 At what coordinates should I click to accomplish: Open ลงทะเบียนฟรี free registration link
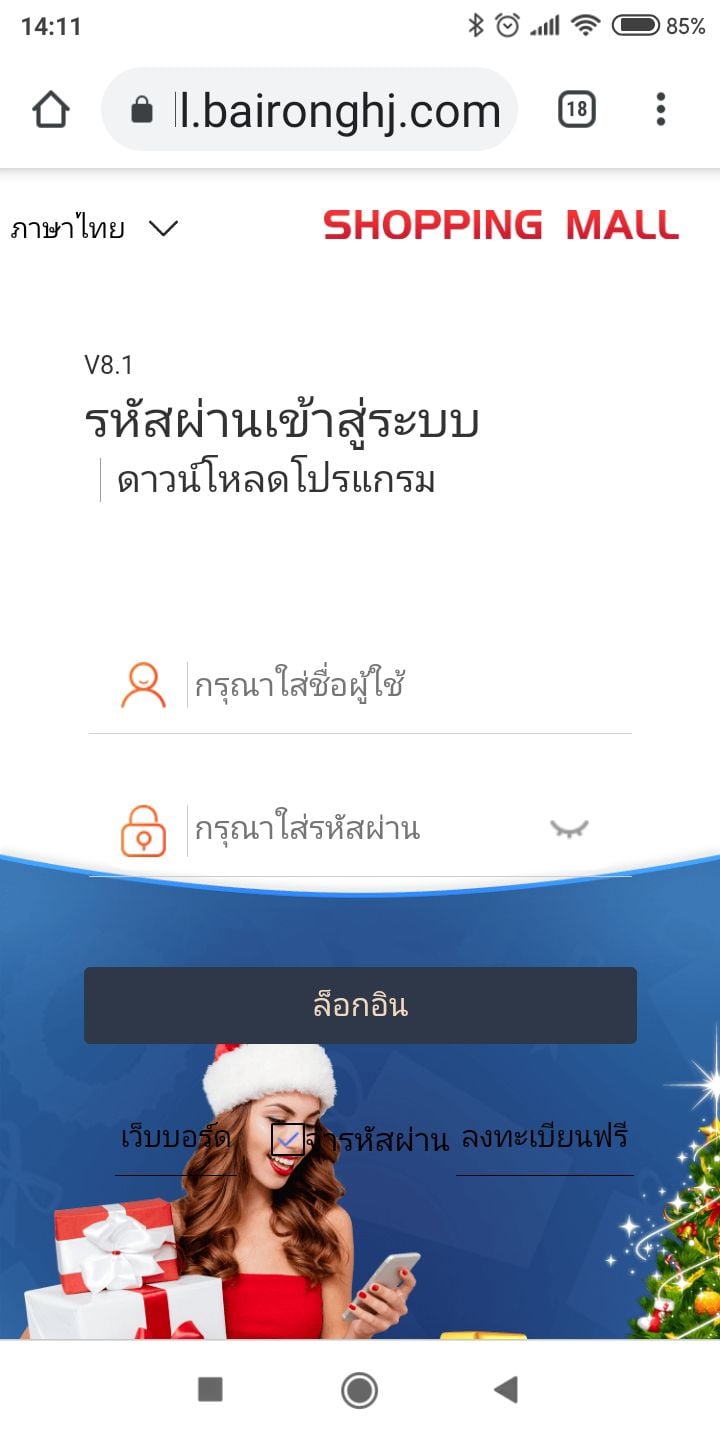[544, 1138]
